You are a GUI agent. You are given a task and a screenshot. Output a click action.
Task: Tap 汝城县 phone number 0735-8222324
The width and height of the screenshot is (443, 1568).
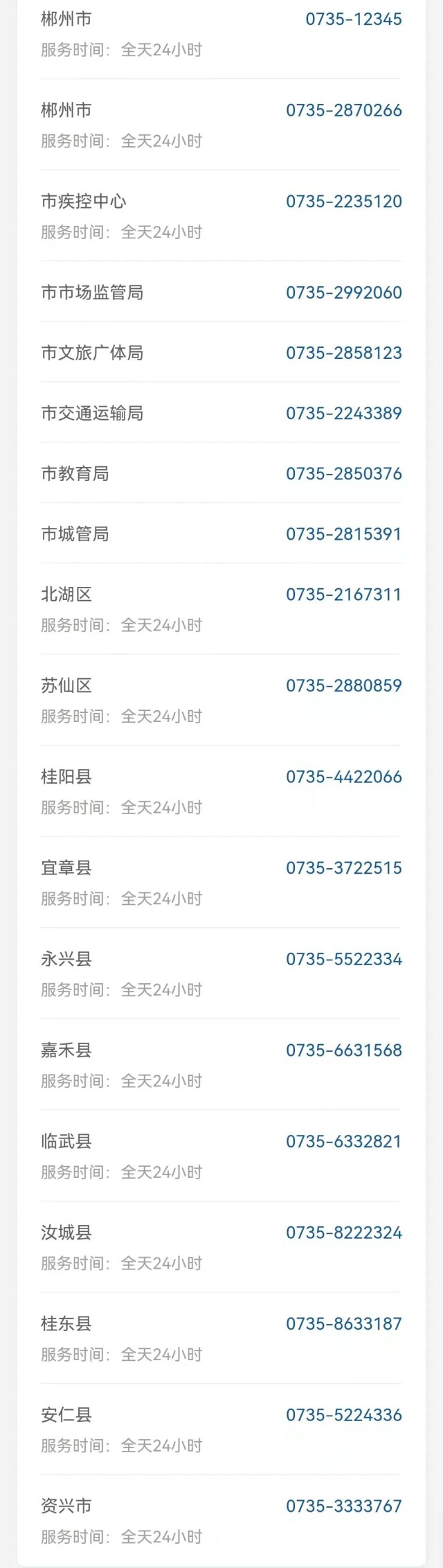point(343,1232)
